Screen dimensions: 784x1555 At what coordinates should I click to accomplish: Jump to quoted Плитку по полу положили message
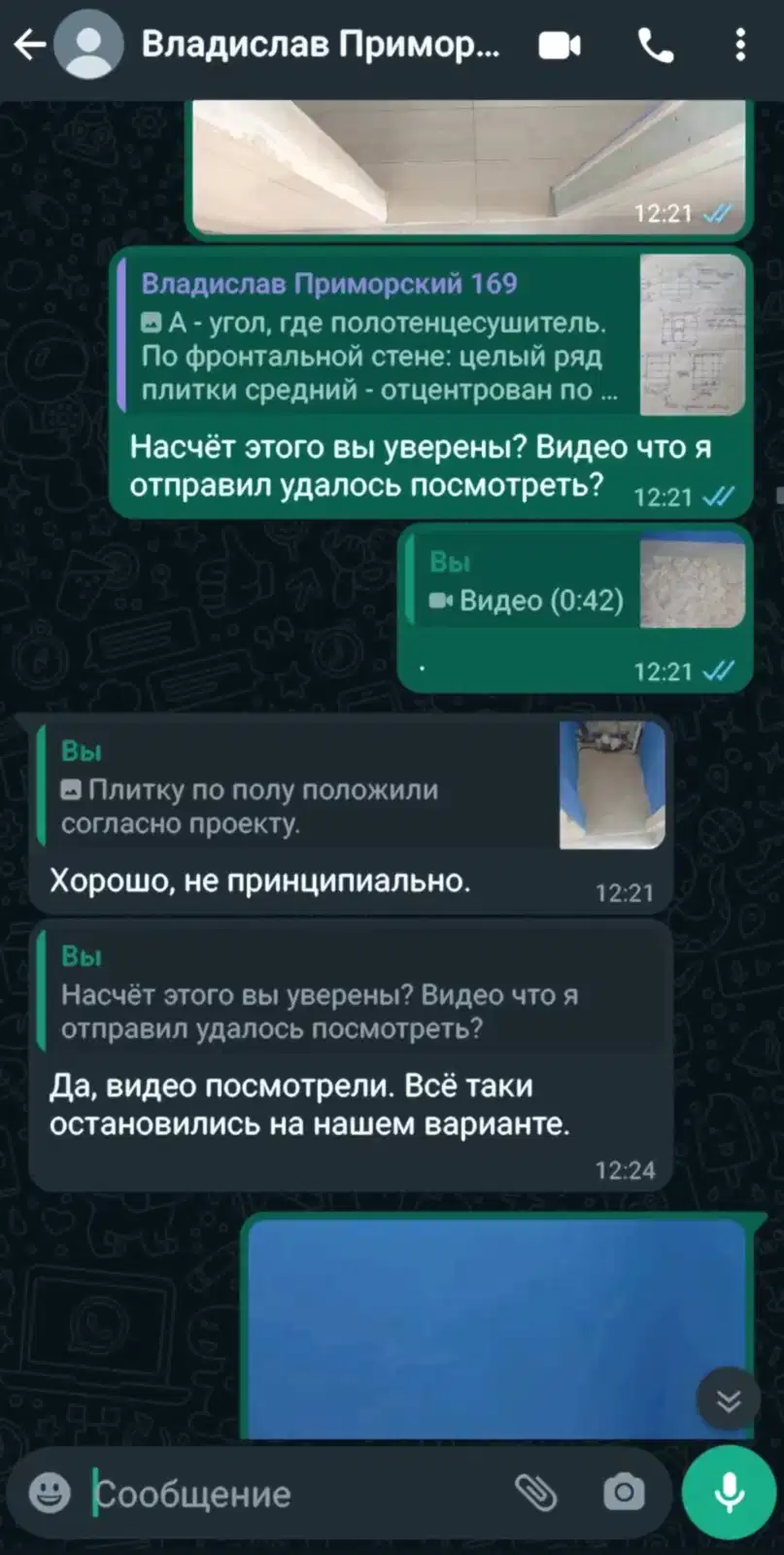[x=350, y=785]
